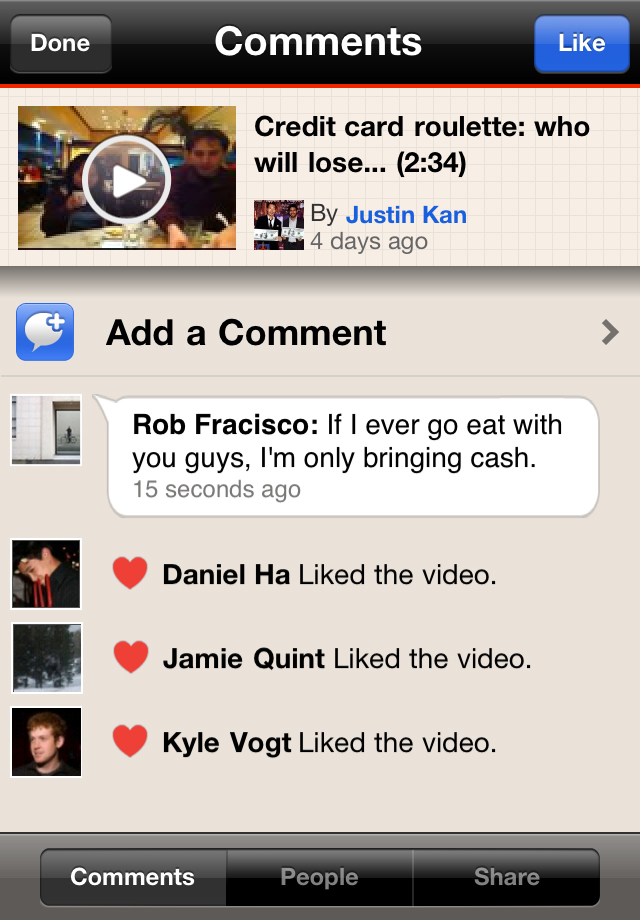
Task: Open Kyle Vogt's profile picture
Action: 46,742
